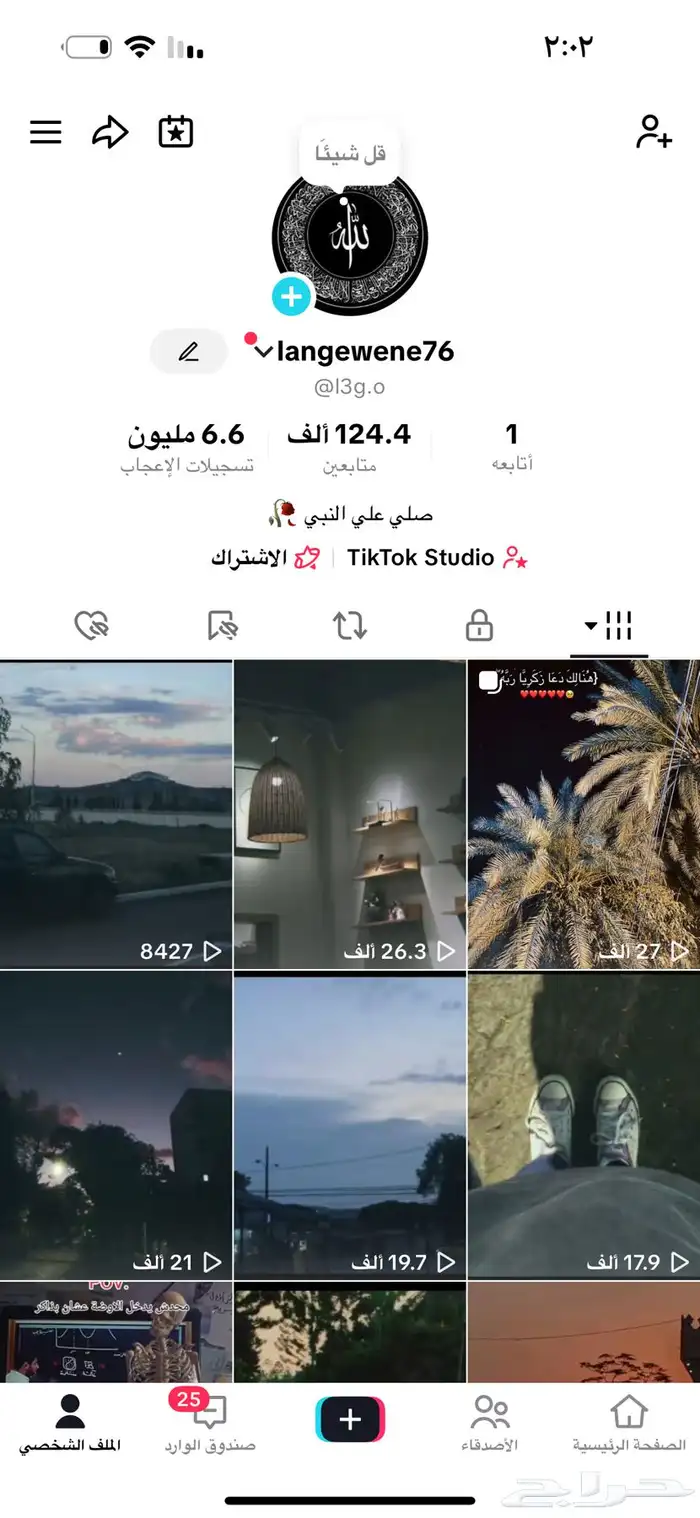Switch to the reposts tab

[350, 626]
